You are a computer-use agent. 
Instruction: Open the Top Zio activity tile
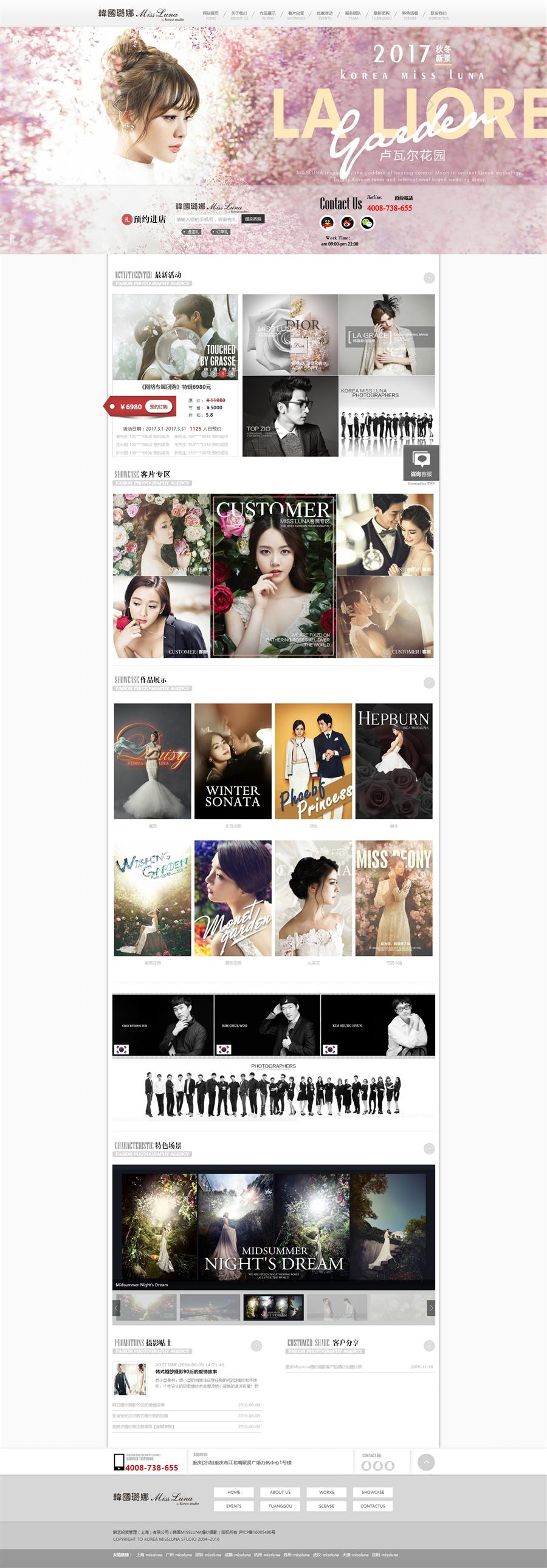290,416
